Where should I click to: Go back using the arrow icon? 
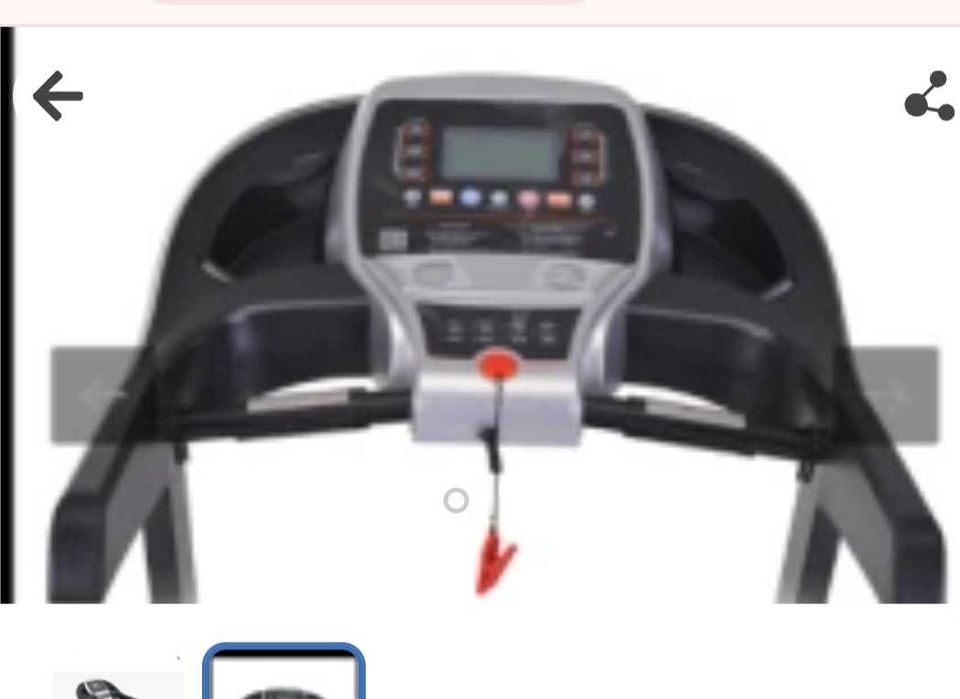(x=57, y=97)
